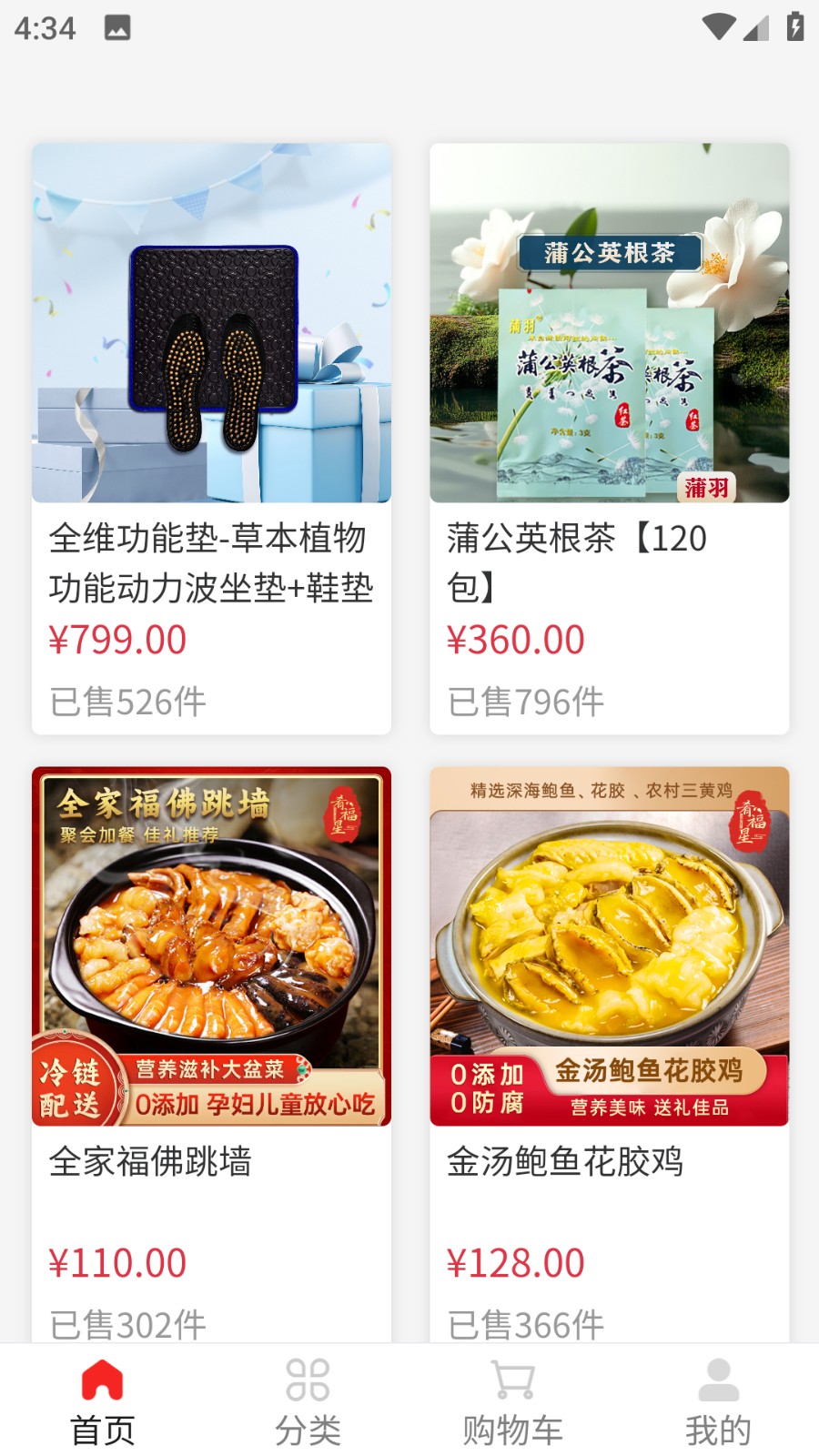Go to the 首页 tab

click(x=103, y=1402)
